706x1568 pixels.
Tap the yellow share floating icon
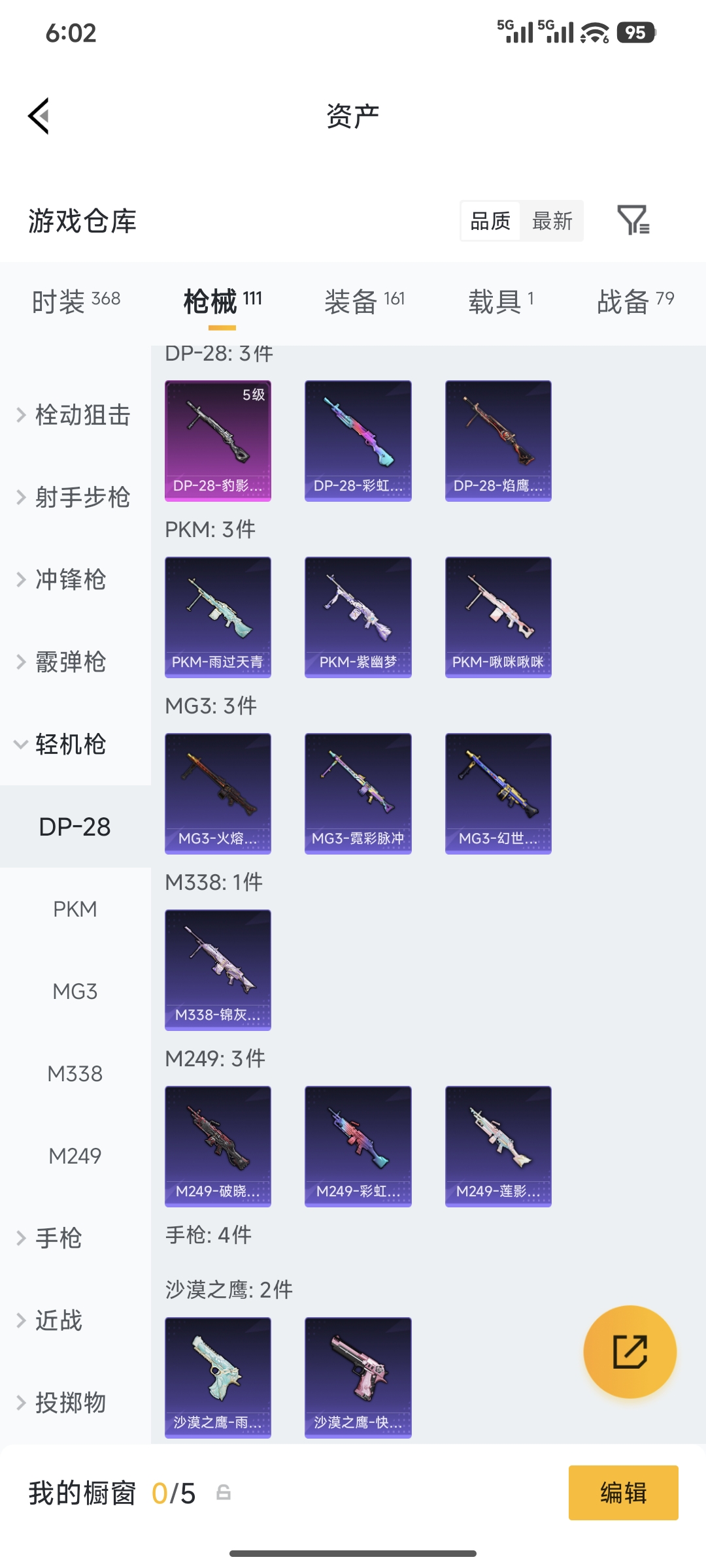tap(630, 1352)
